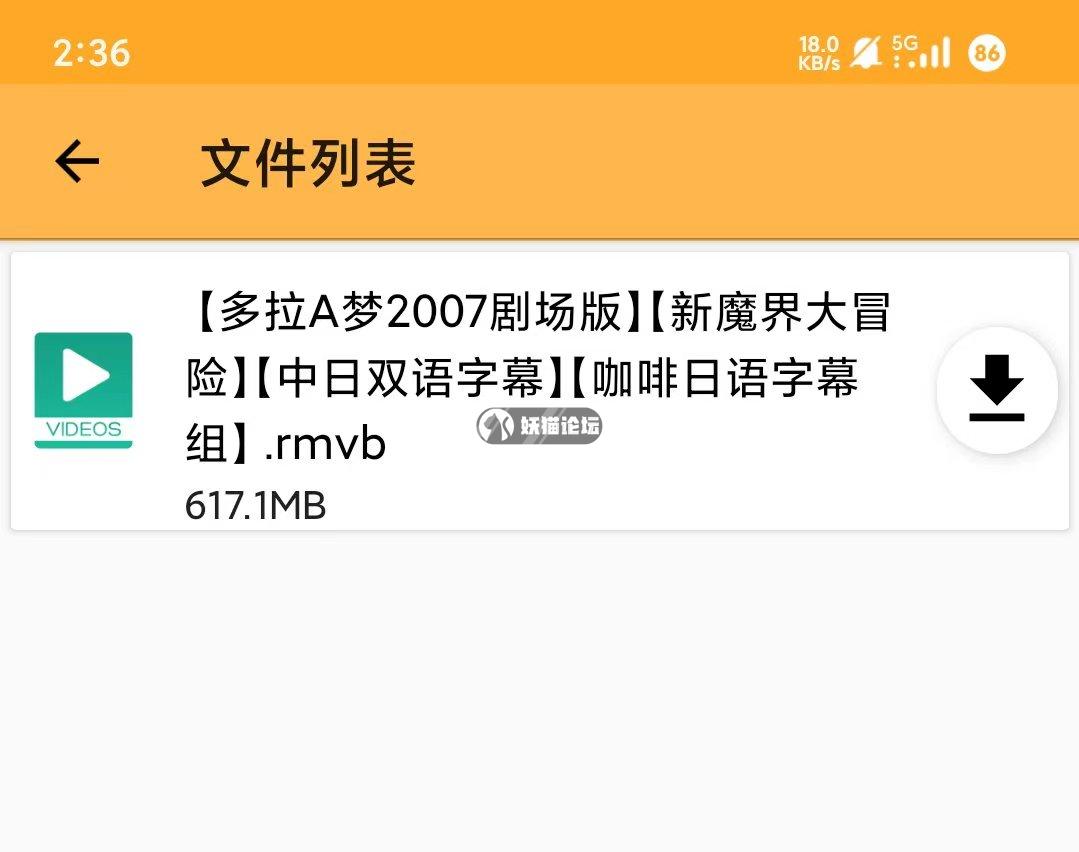
Task: Download the 多拉A梦2007剧场版 rmvb file
Action: [996, 390]
